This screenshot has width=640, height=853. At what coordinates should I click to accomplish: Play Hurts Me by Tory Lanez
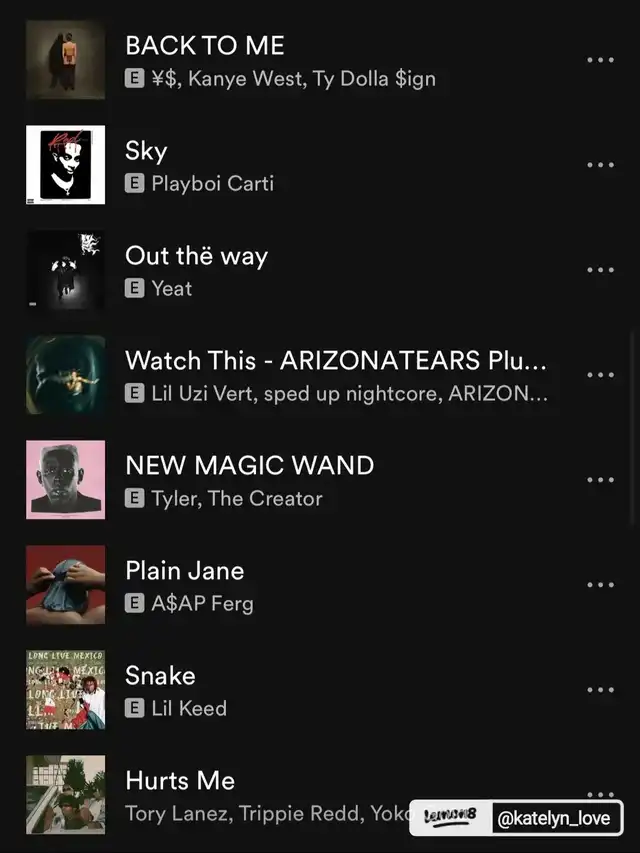point(180,780)
